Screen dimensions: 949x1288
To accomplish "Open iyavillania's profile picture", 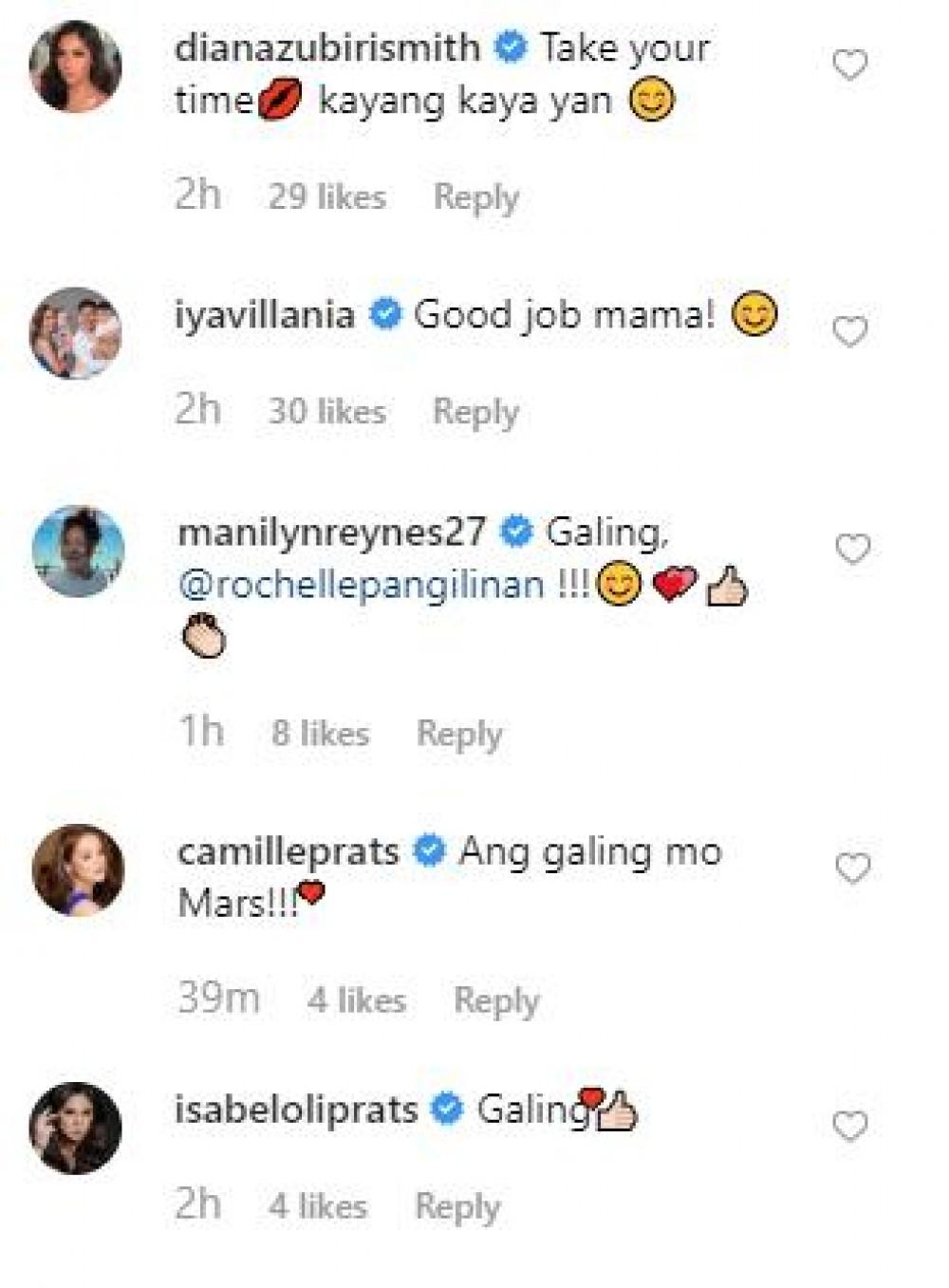I will [x=76, y=333].
